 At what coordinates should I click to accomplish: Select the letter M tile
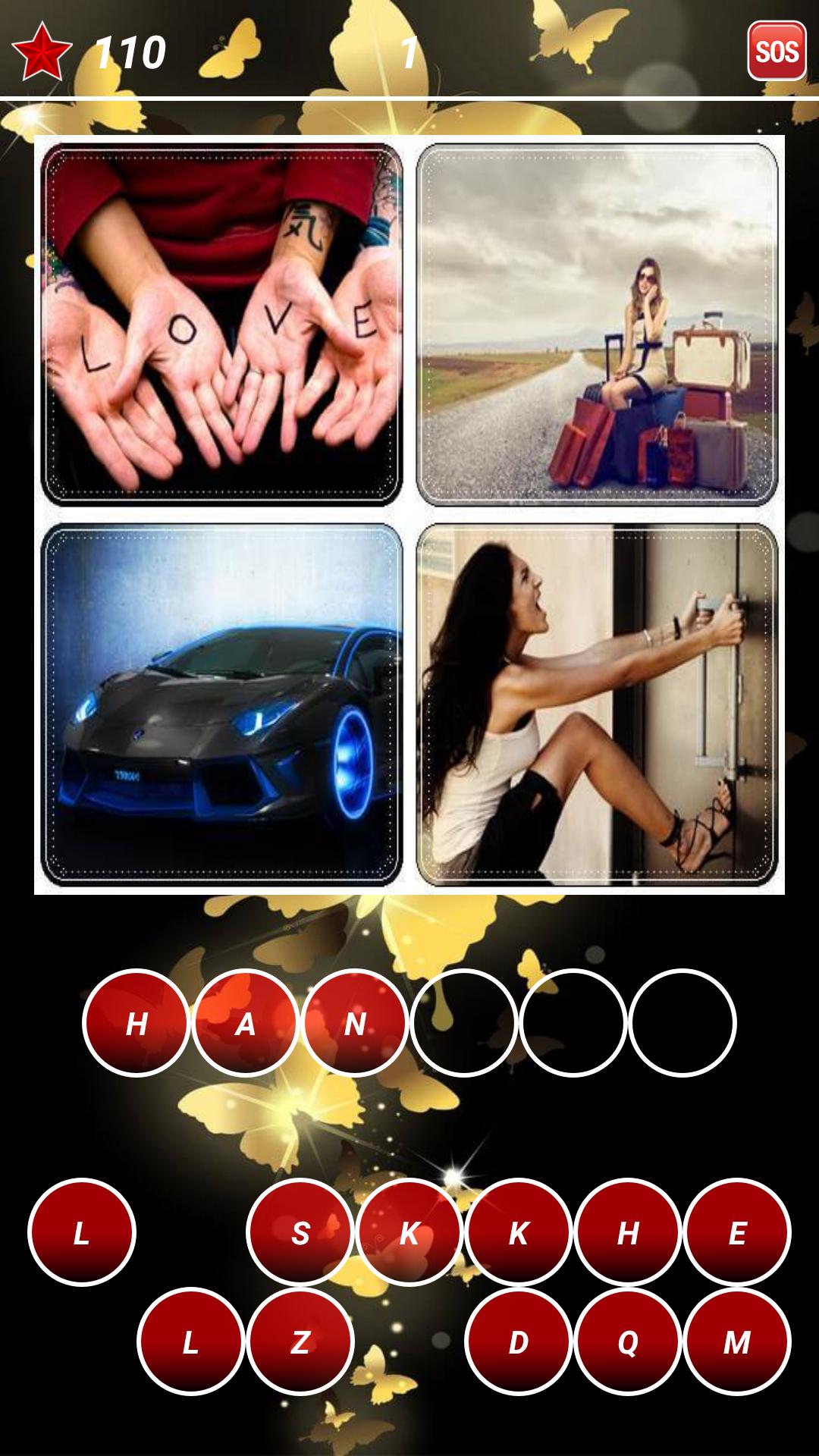737,1341
